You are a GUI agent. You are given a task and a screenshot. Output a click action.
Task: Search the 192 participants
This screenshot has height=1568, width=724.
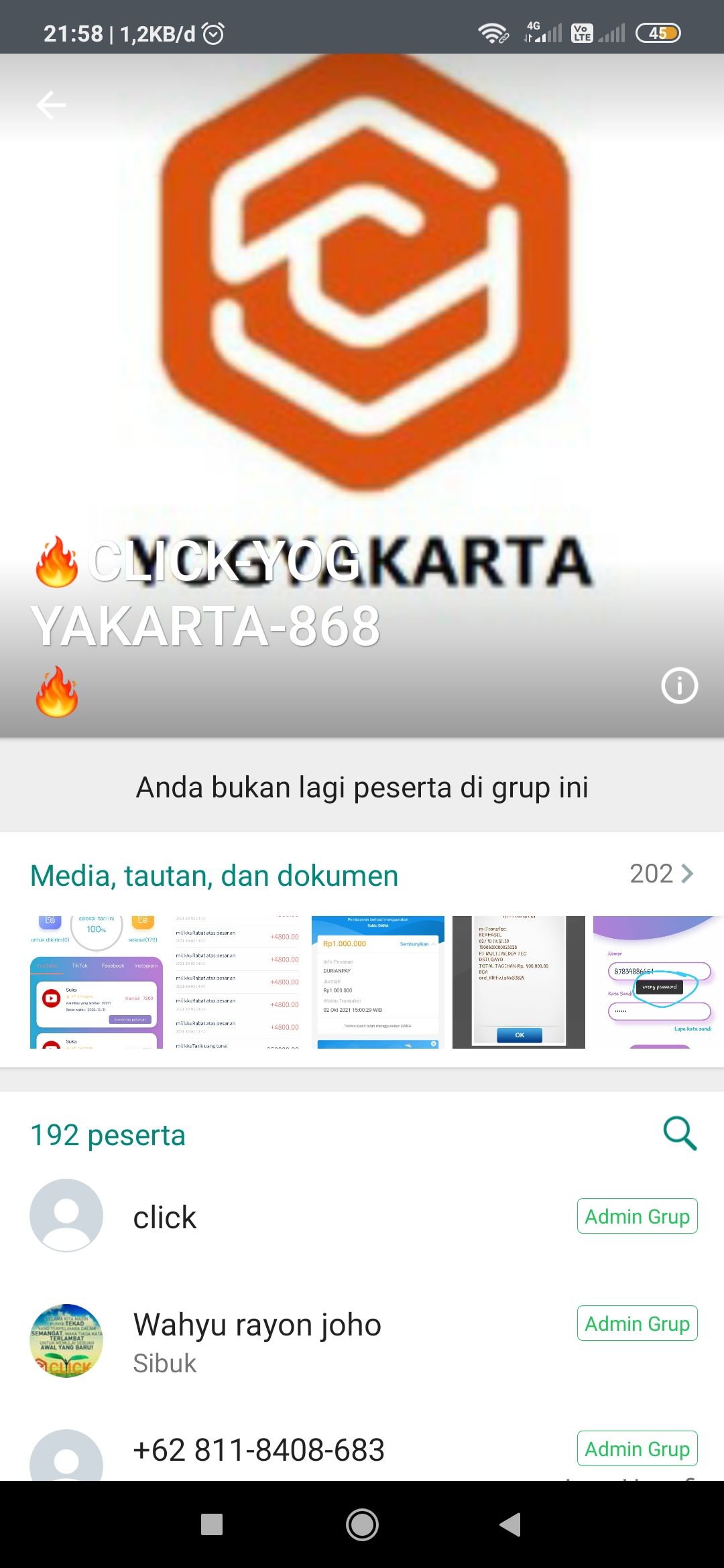point(679,1134)
